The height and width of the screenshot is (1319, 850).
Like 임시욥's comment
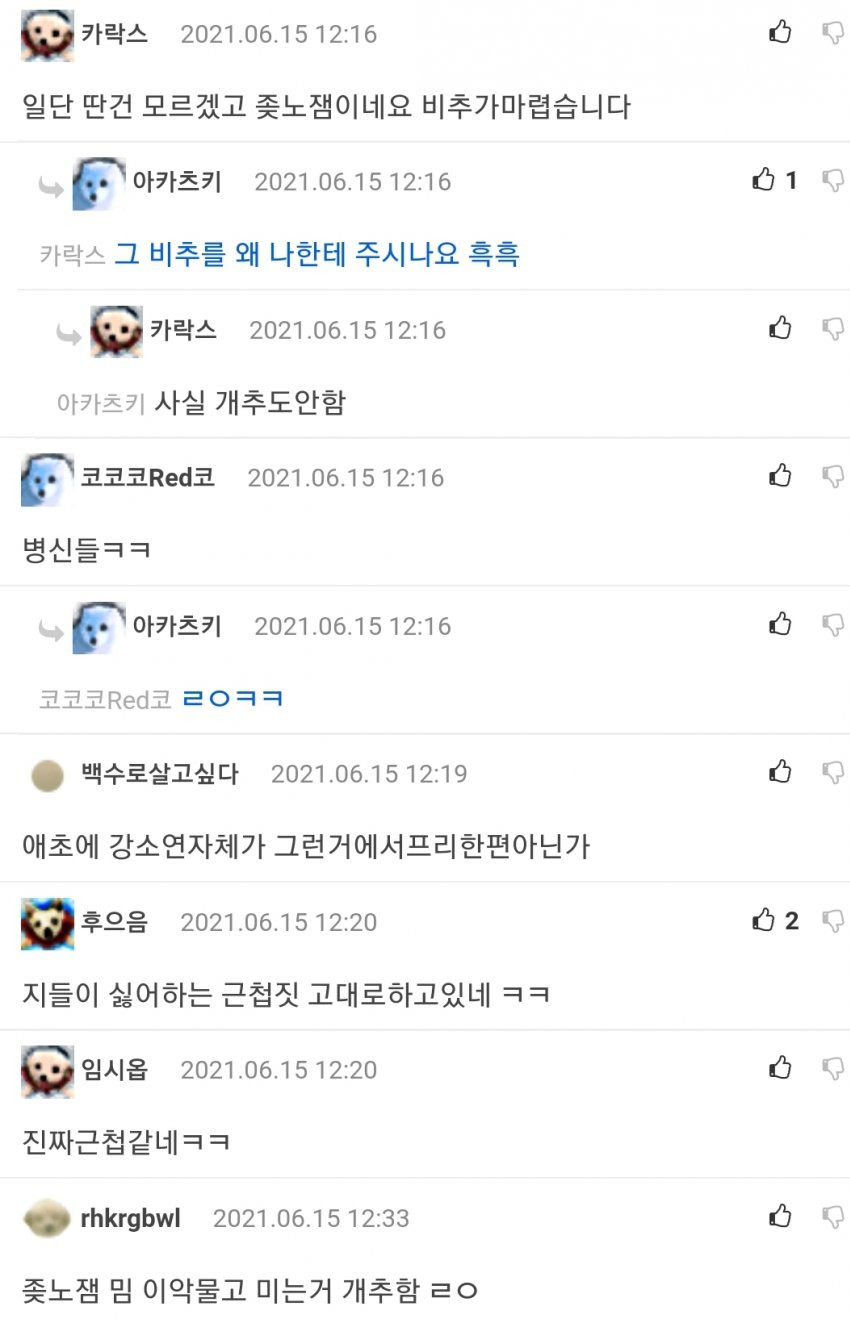point(780,1068)
